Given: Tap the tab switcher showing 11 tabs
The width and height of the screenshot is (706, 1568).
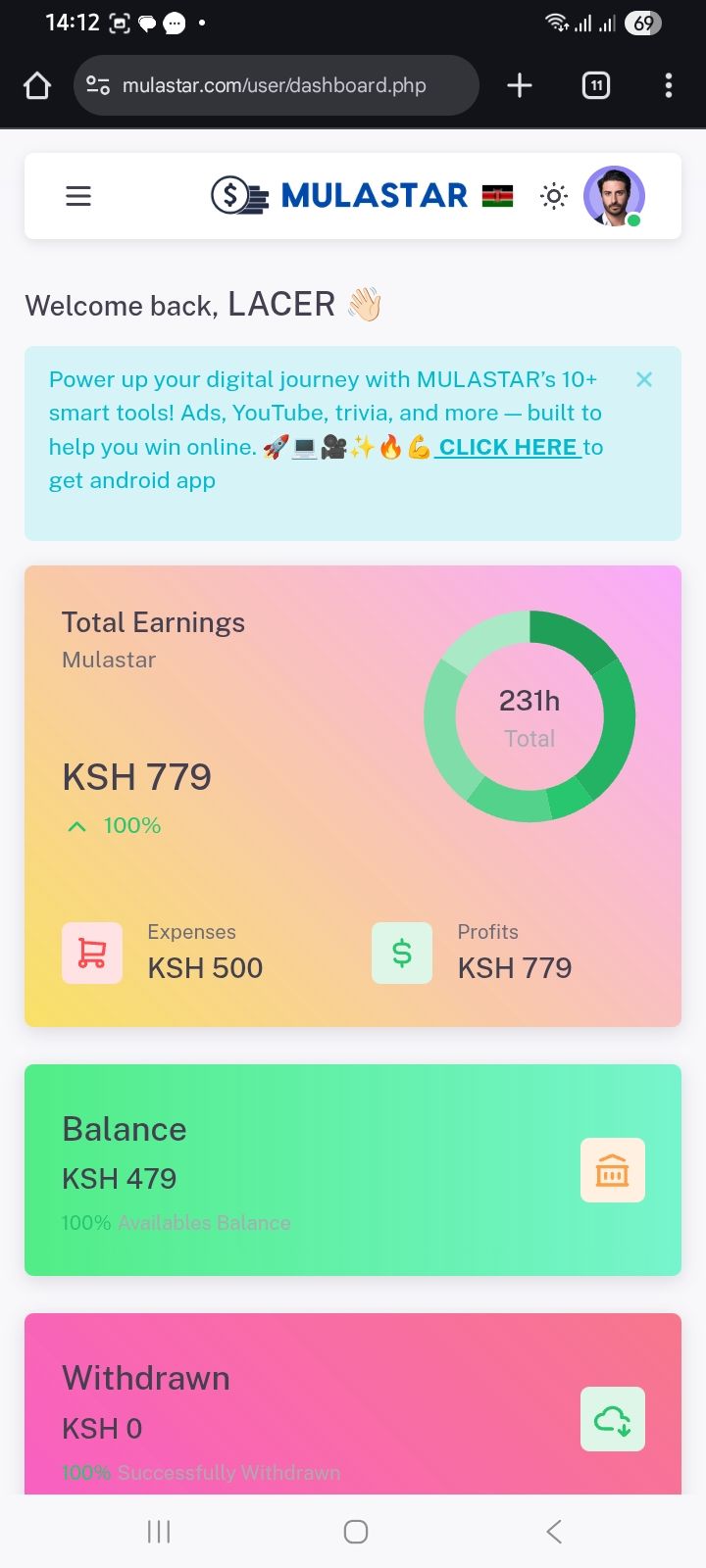Looking at the screenshot, I should pos(595,85).
